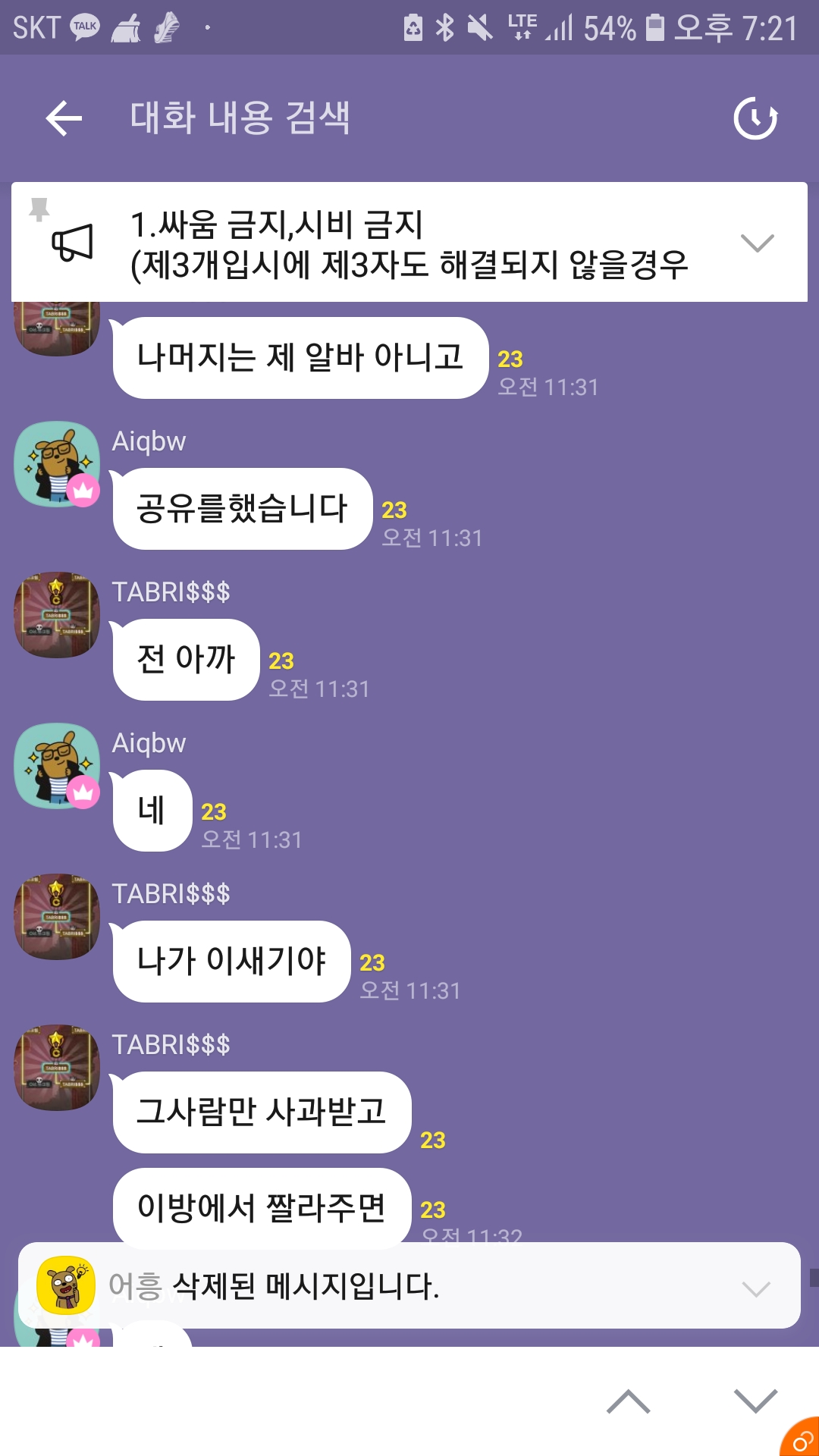Open the pinned announcement about 싸움 금지
Image resolution: width=819 pixels, height=1456 pixels.
(x=409, y=243)
